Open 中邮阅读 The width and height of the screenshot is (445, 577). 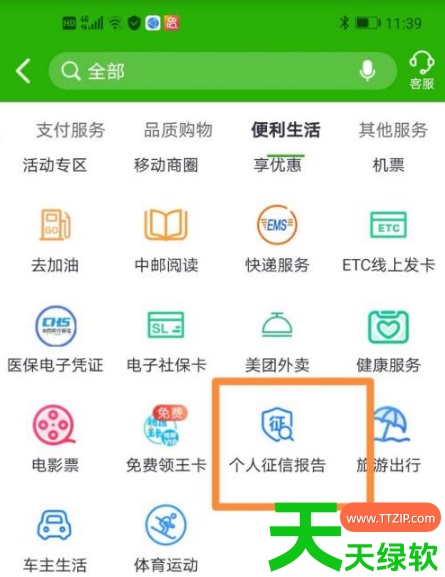tap(166, 240)
